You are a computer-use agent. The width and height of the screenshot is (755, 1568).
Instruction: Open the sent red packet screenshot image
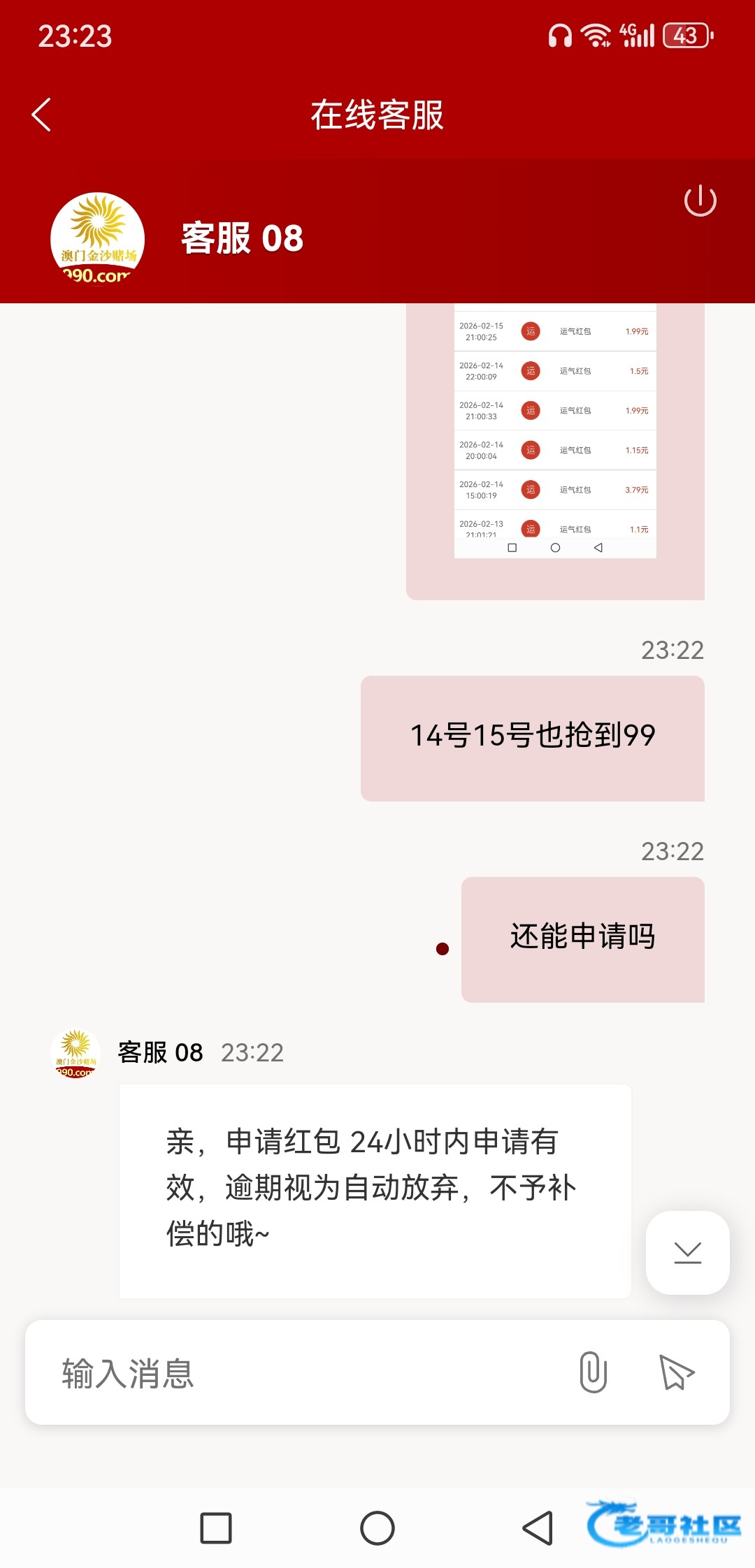(555, 433)
